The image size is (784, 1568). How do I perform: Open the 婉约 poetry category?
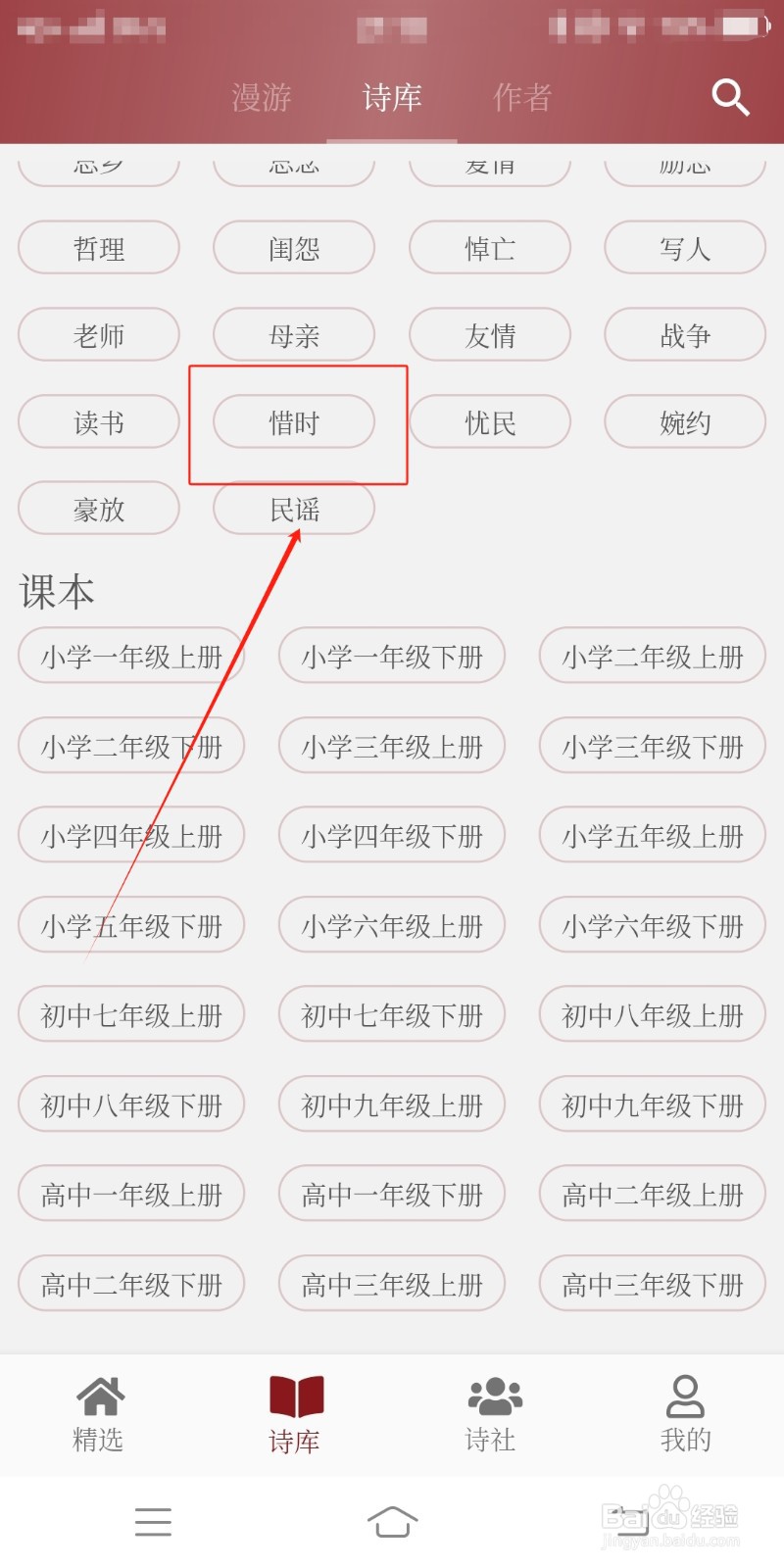[685, 421]
